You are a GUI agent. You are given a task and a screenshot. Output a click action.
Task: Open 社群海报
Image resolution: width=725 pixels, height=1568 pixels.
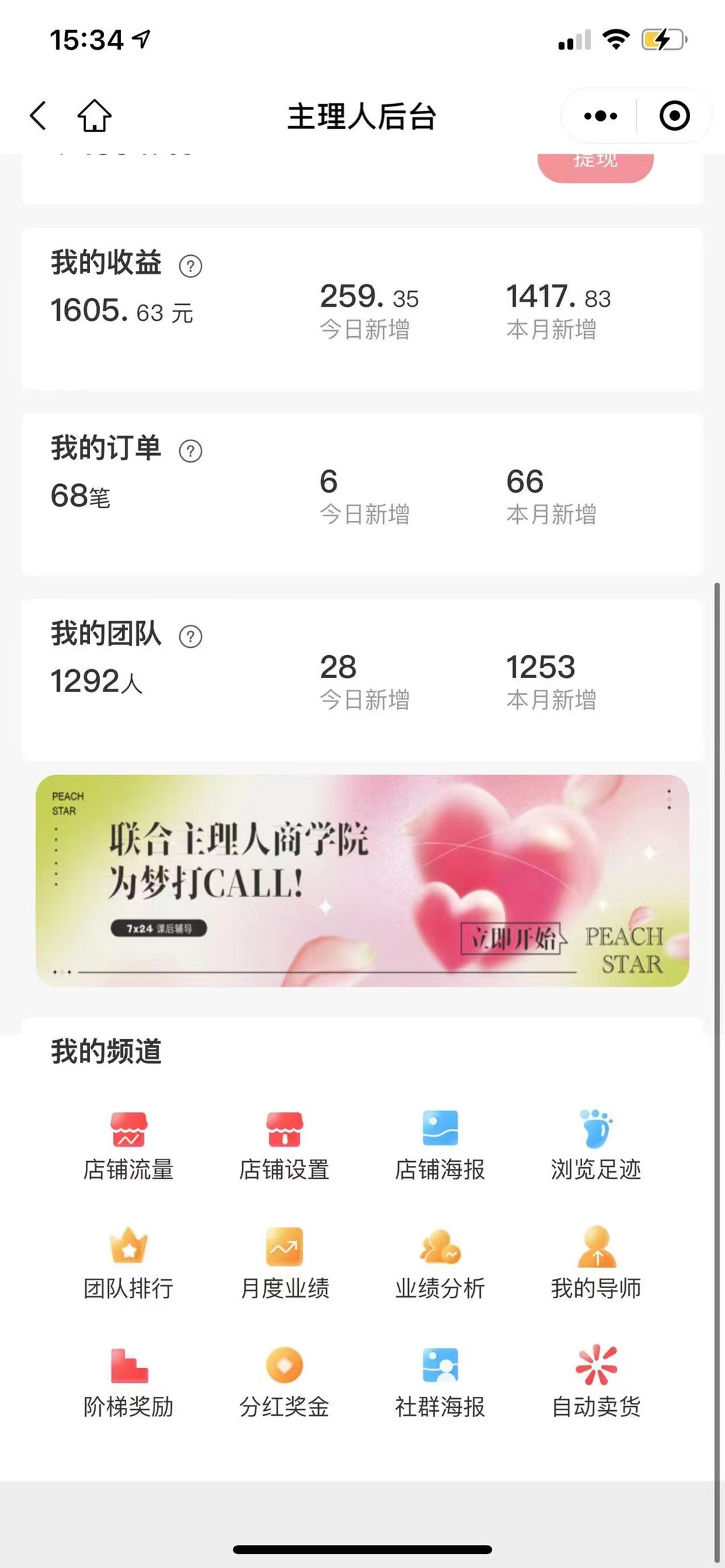[440, 1382]
